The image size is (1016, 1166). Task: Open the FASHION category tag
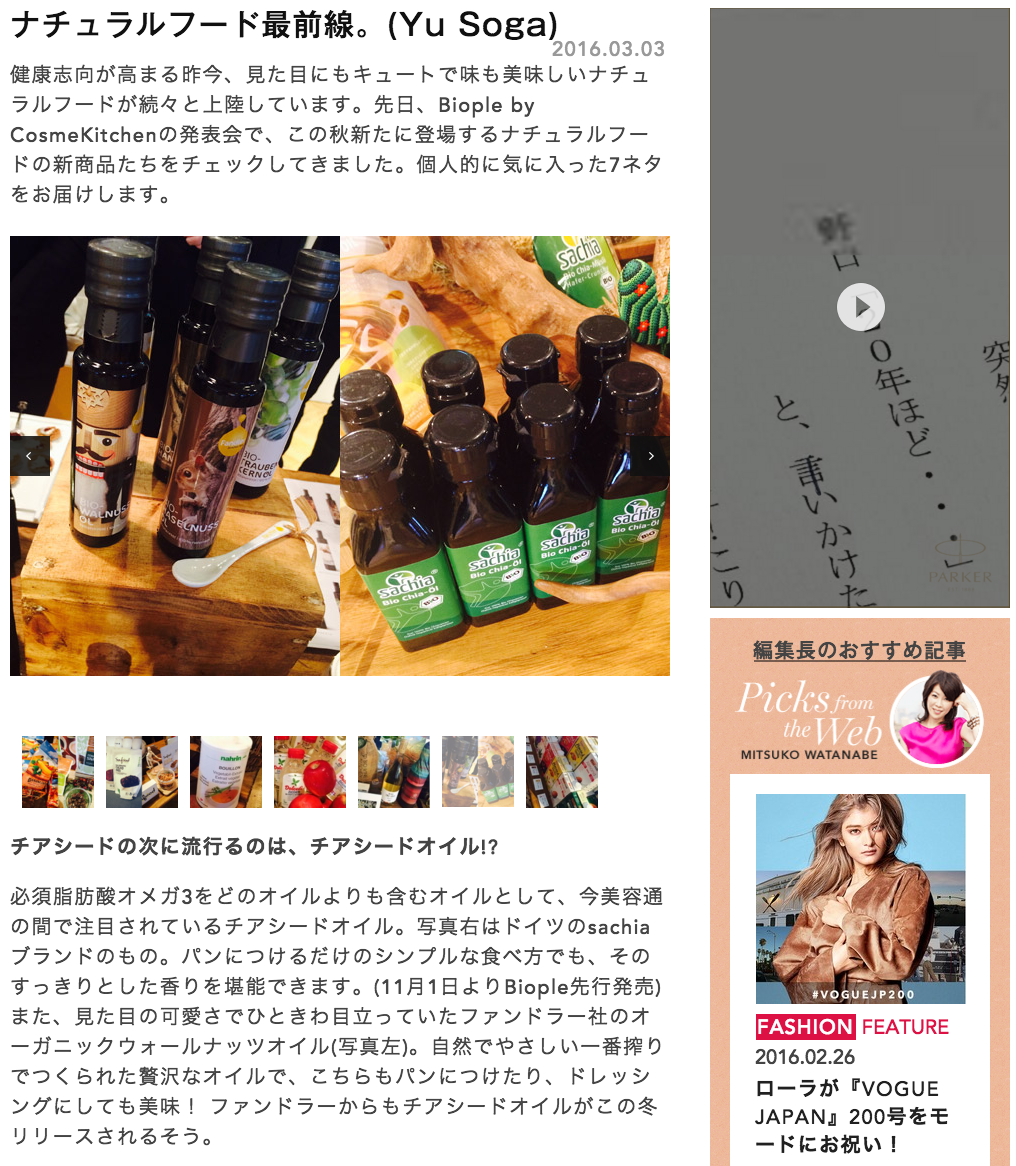805,1026
